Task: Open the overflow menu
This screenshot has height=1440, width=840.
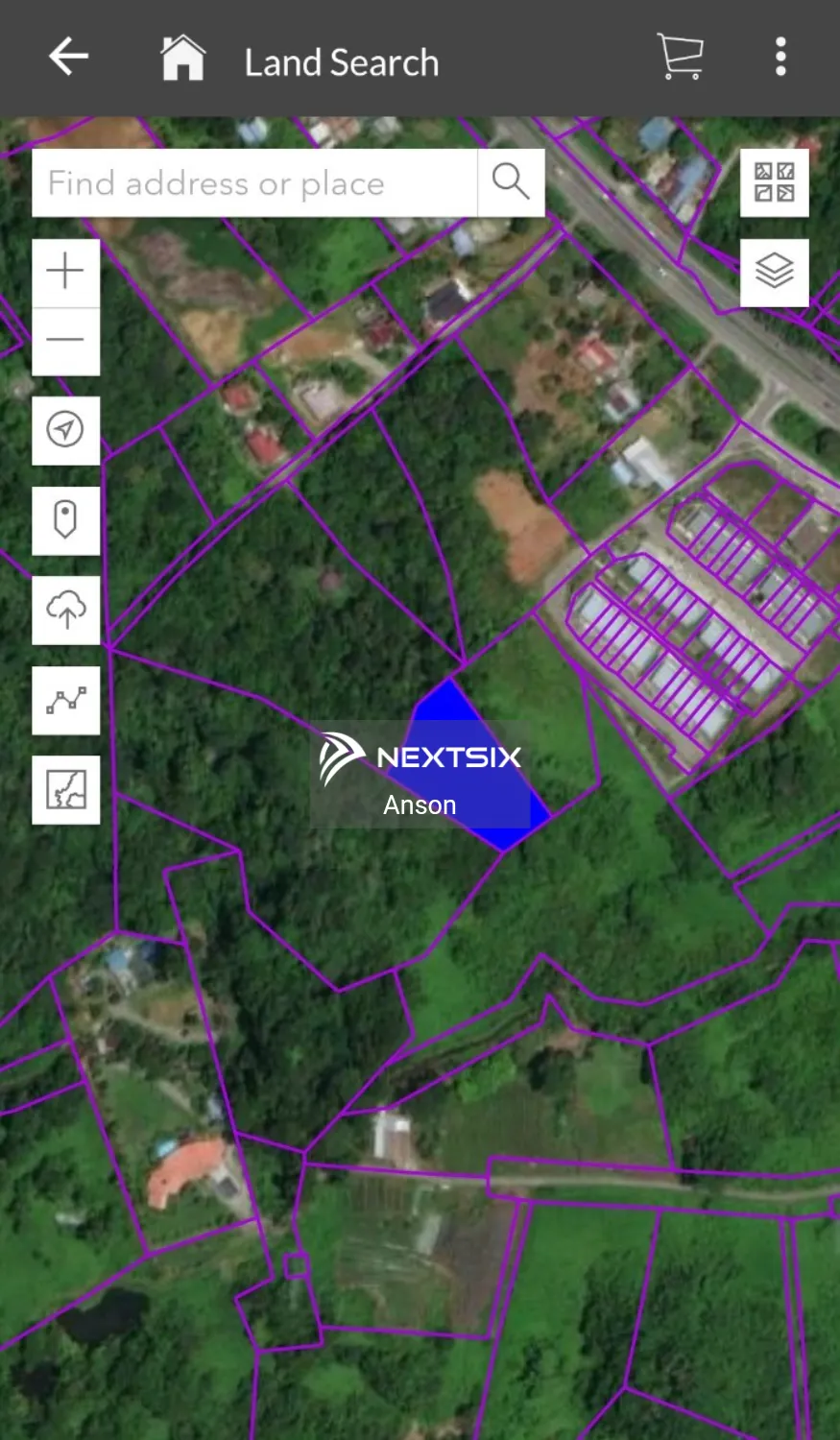Action: pyautogui.click(x=780, y=58)
